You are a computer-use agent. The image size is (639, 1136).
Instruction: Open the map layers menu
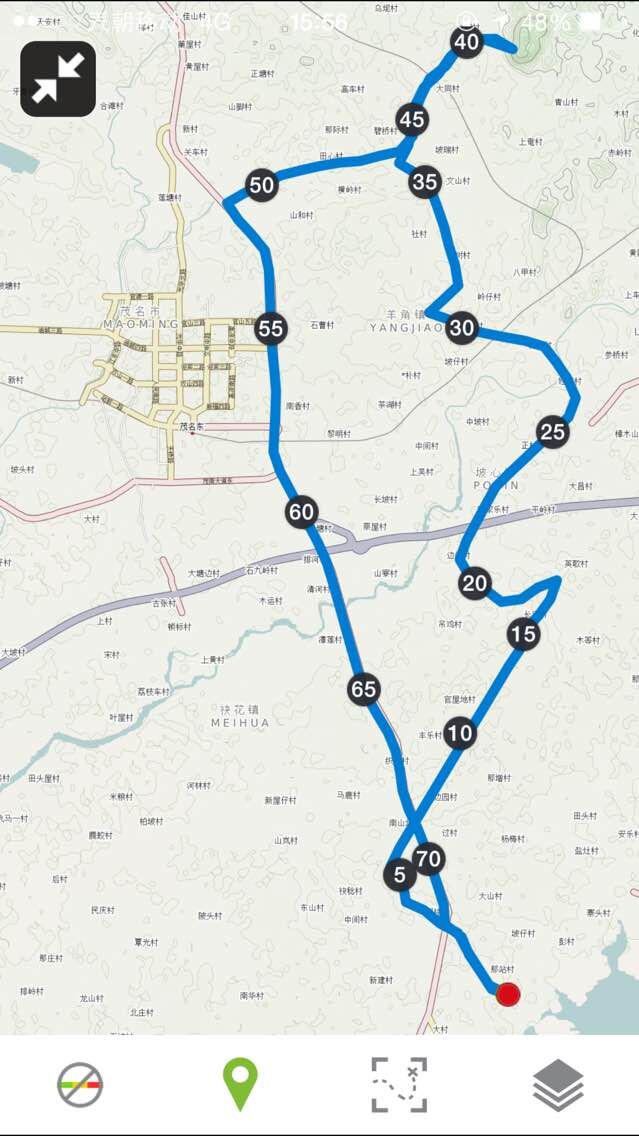tap(558, 1084)
